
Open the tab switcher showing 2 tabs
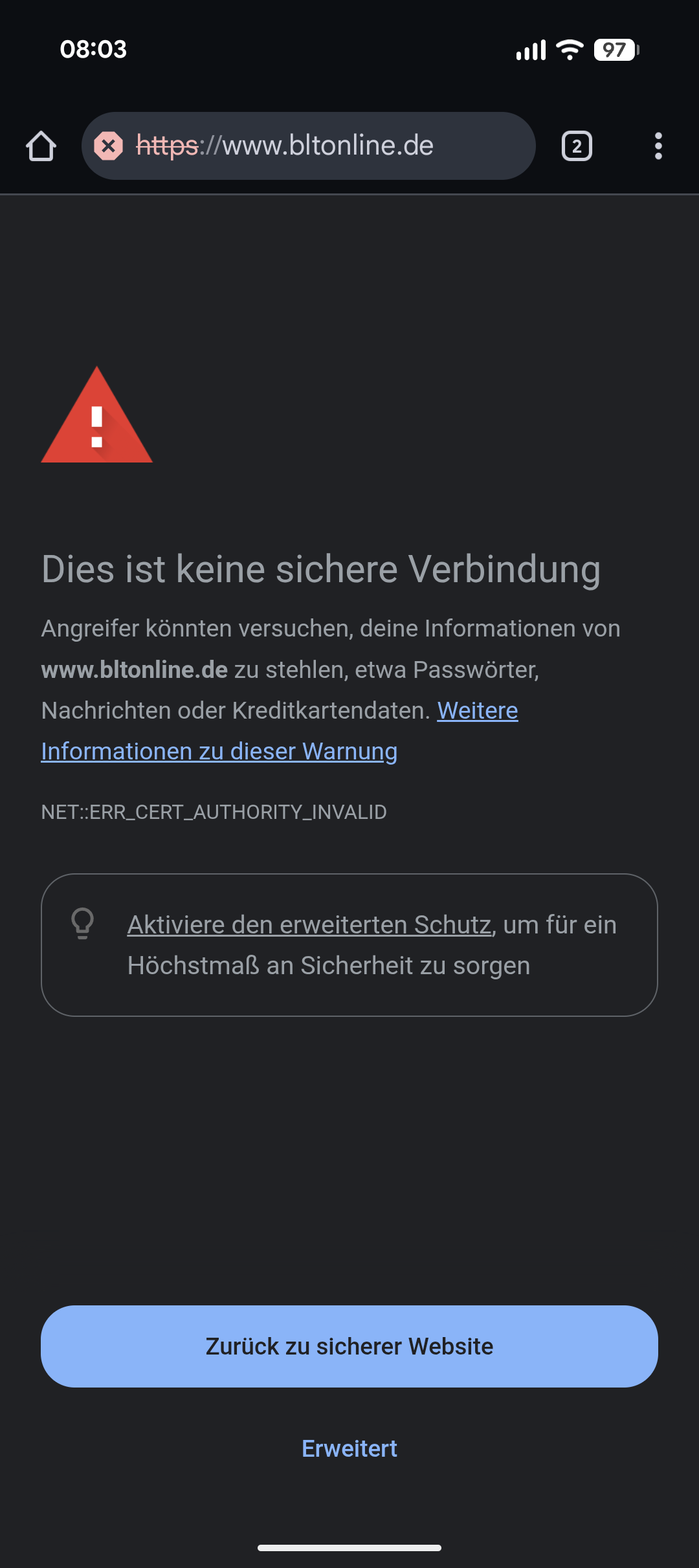(577, 146)
